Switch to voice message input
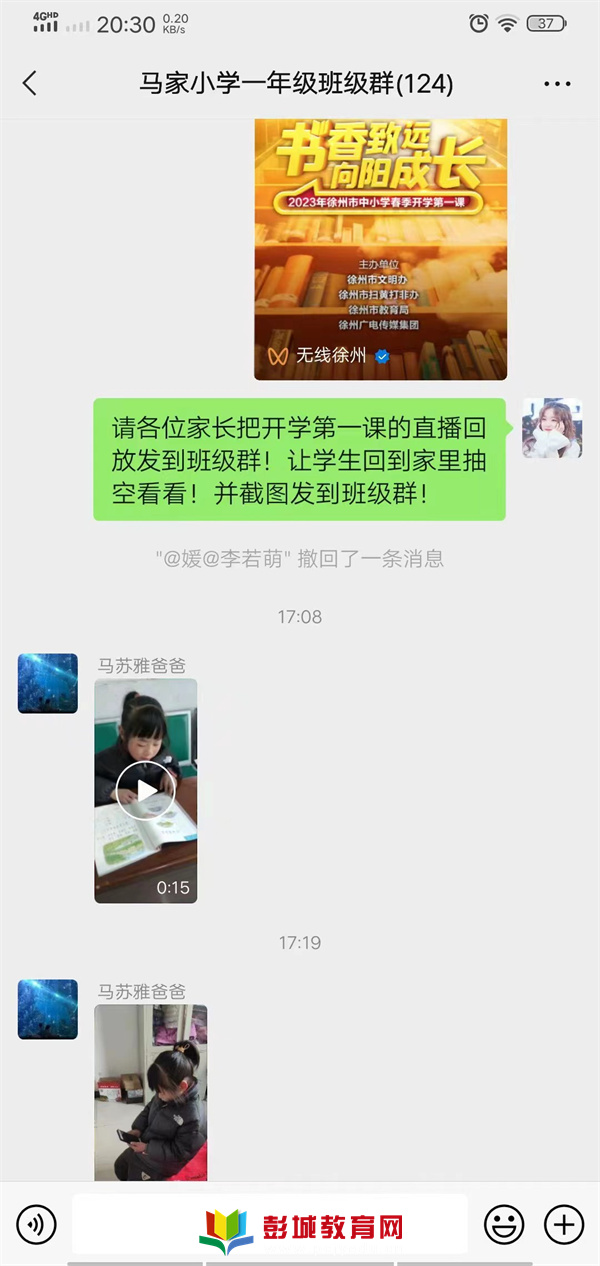 click(x=37, y=1224)
